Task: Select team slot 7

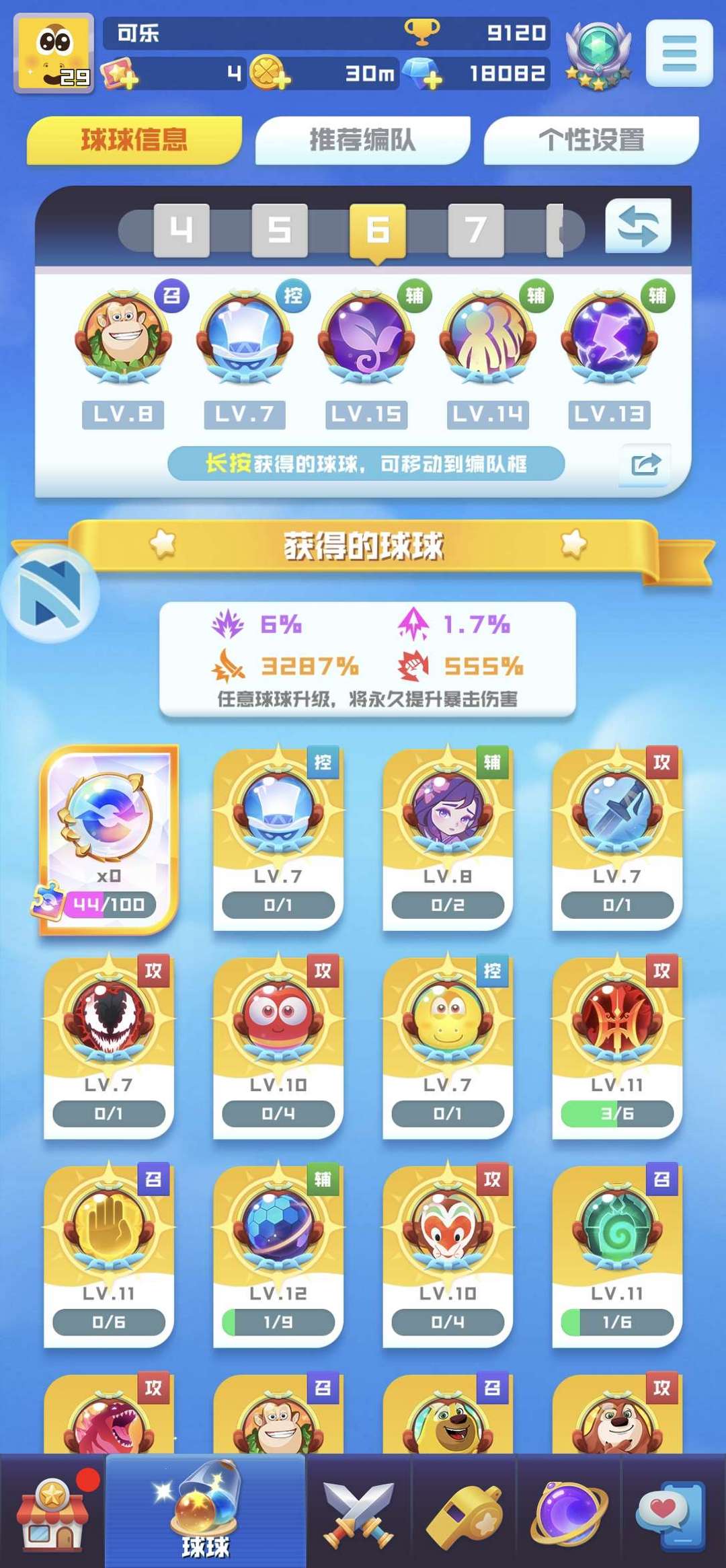Action: 476,230
